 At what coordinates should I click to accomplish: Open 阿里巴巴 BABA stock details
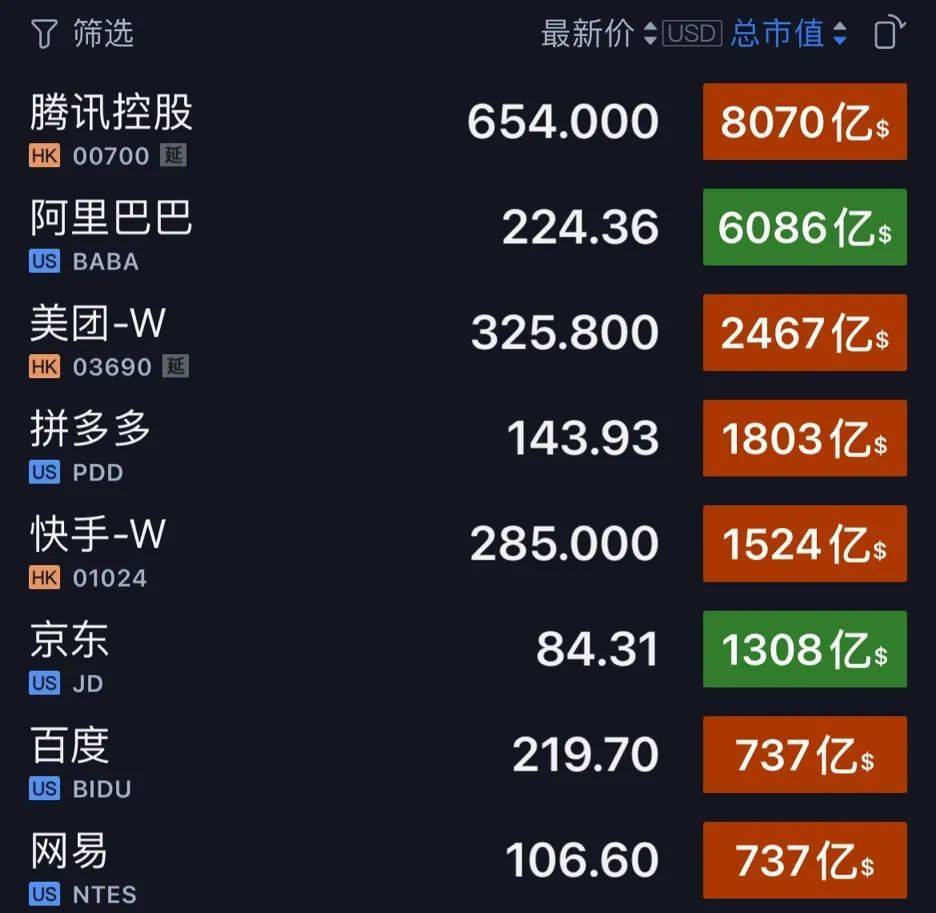(111, 230)
